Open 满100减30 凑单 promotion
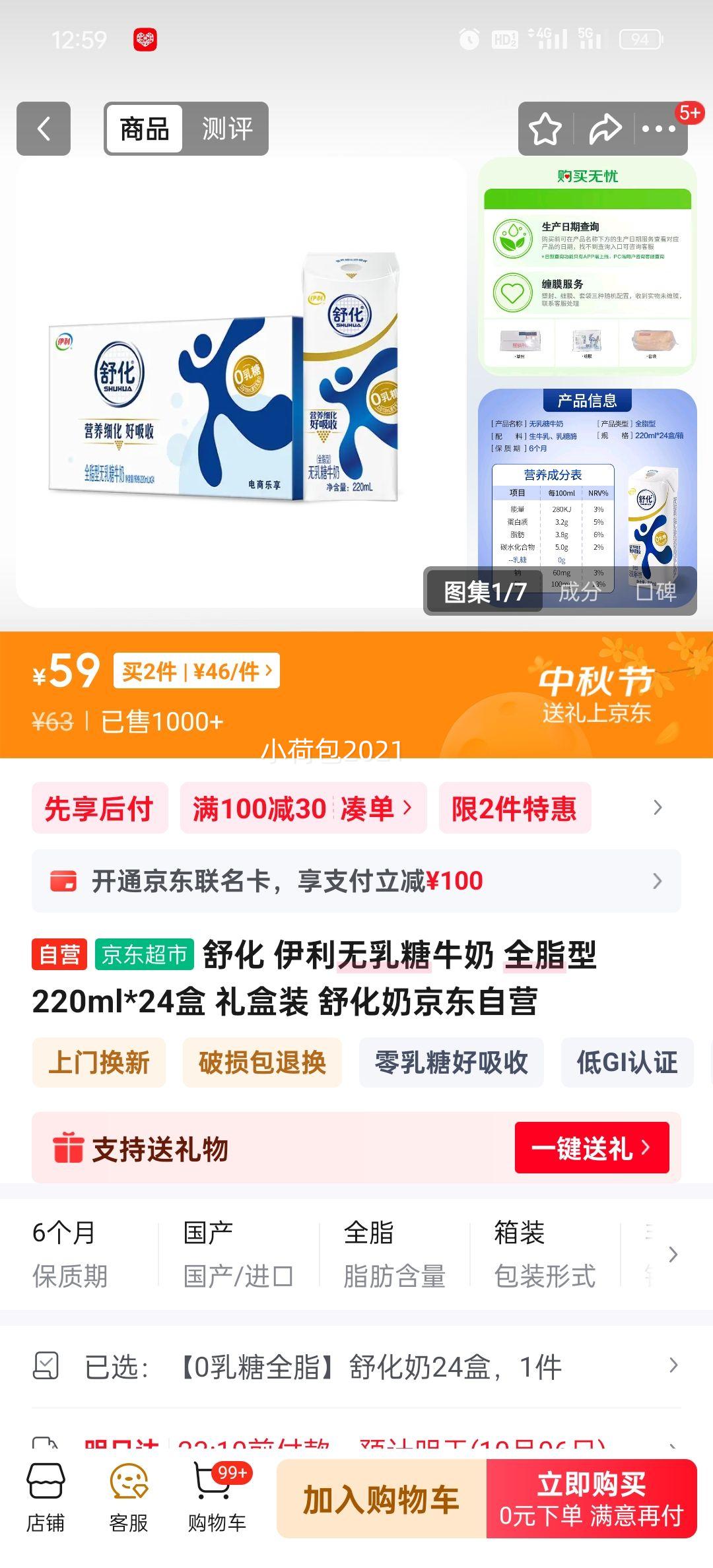This screenshot has height=1568, width=713. pyautogui.click(x=302, y=808)
